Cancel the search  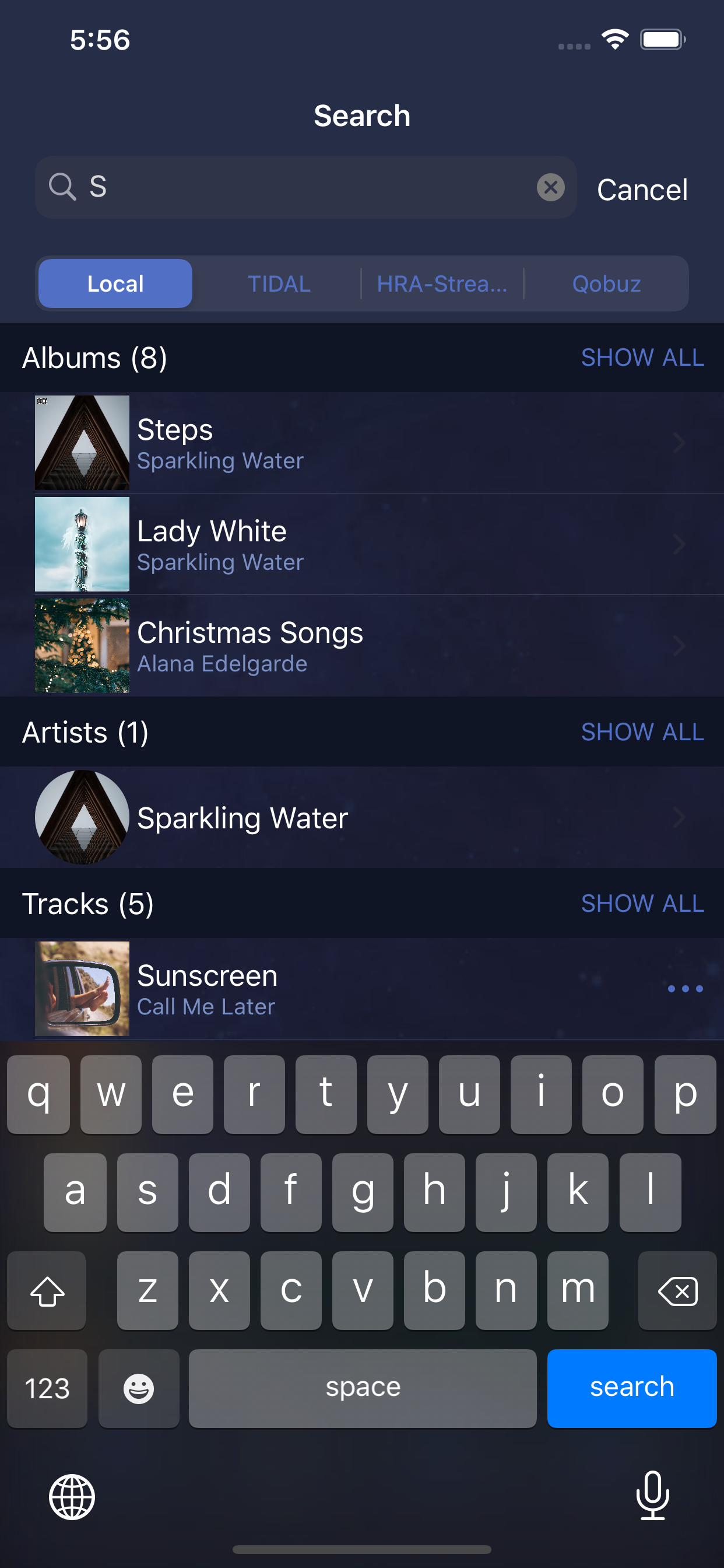642,190
